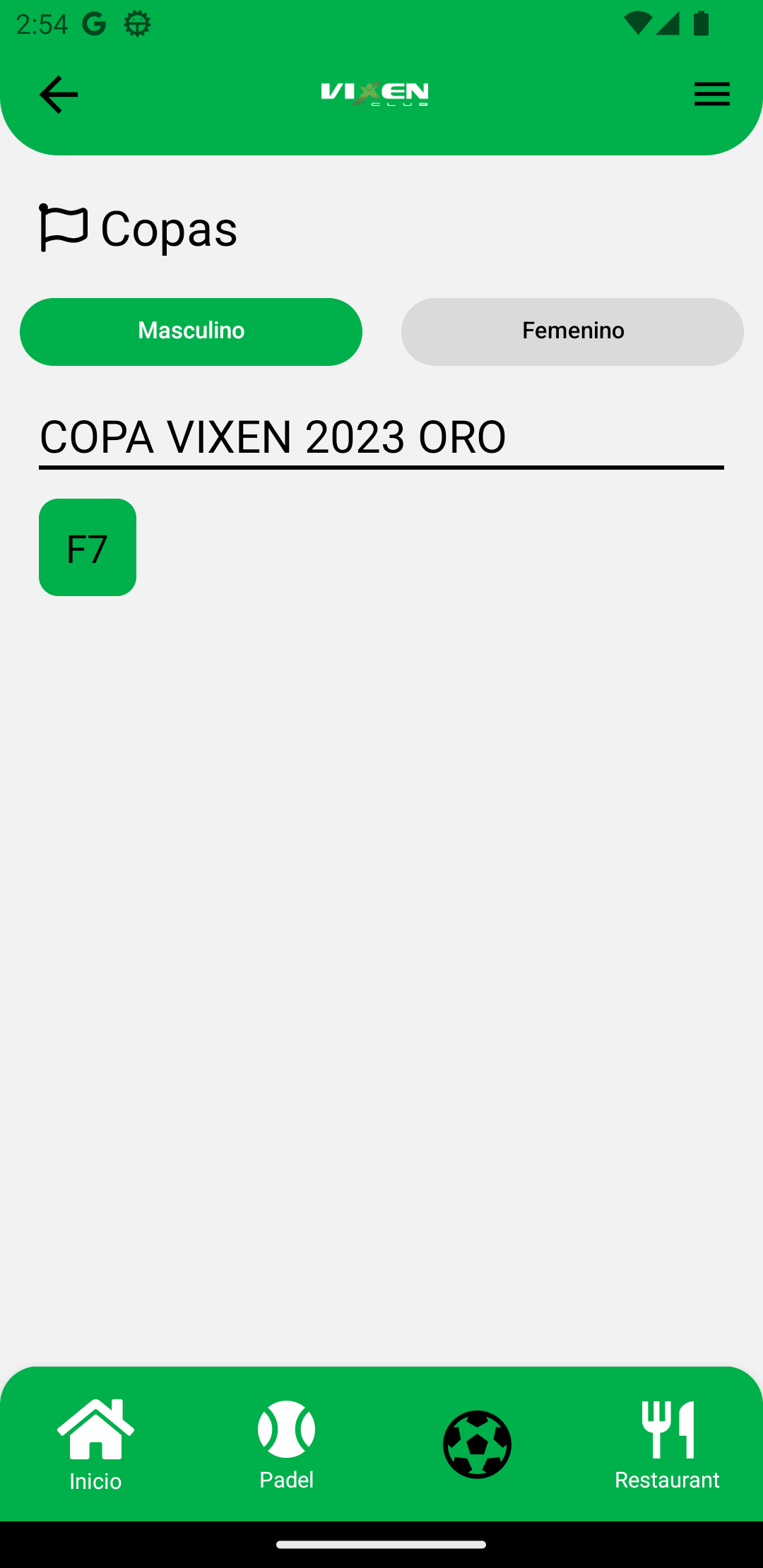Open the soccer ball section

[x=477, y=1444]
